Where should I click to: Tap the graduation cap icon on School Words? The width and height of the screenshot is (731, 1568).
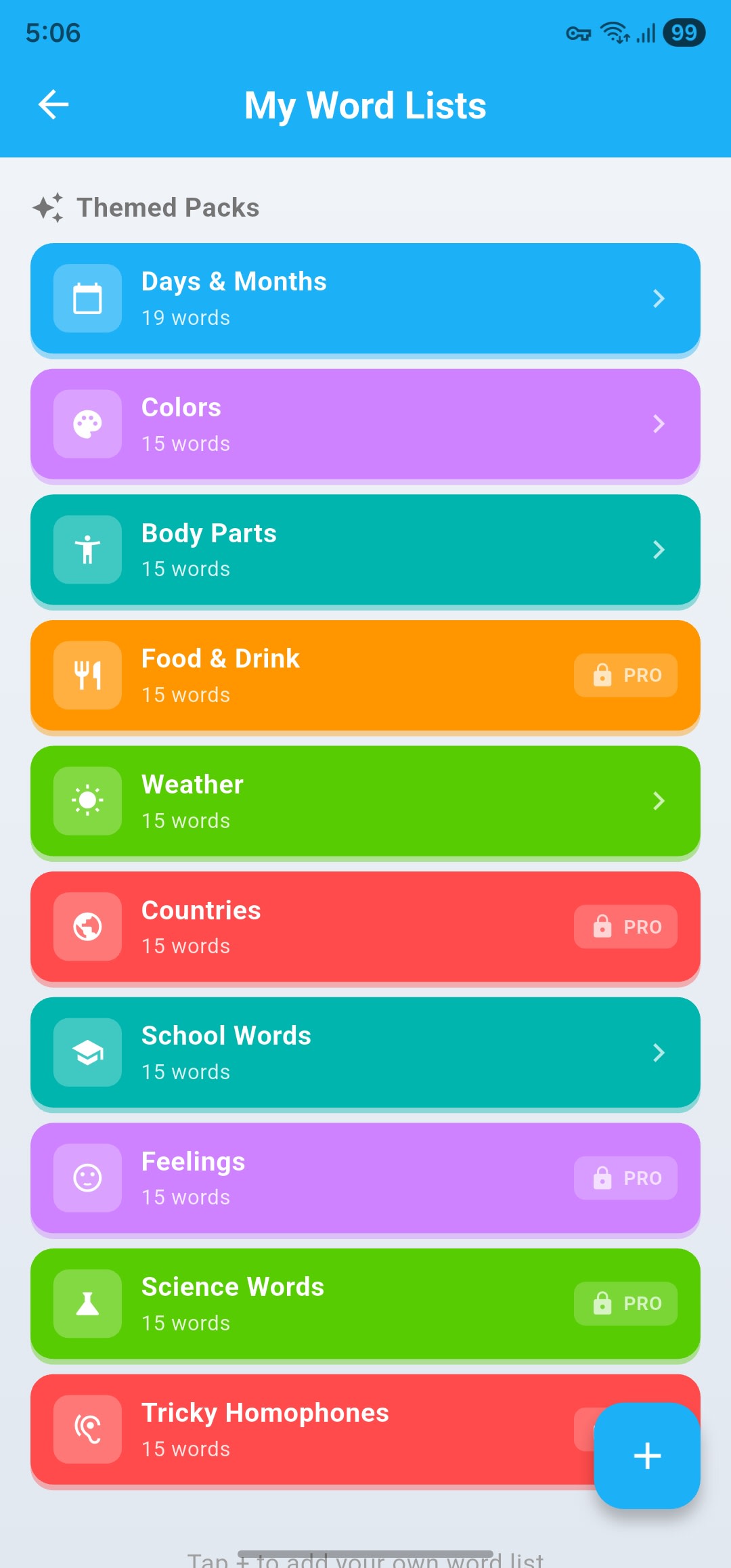[87, 1052]
